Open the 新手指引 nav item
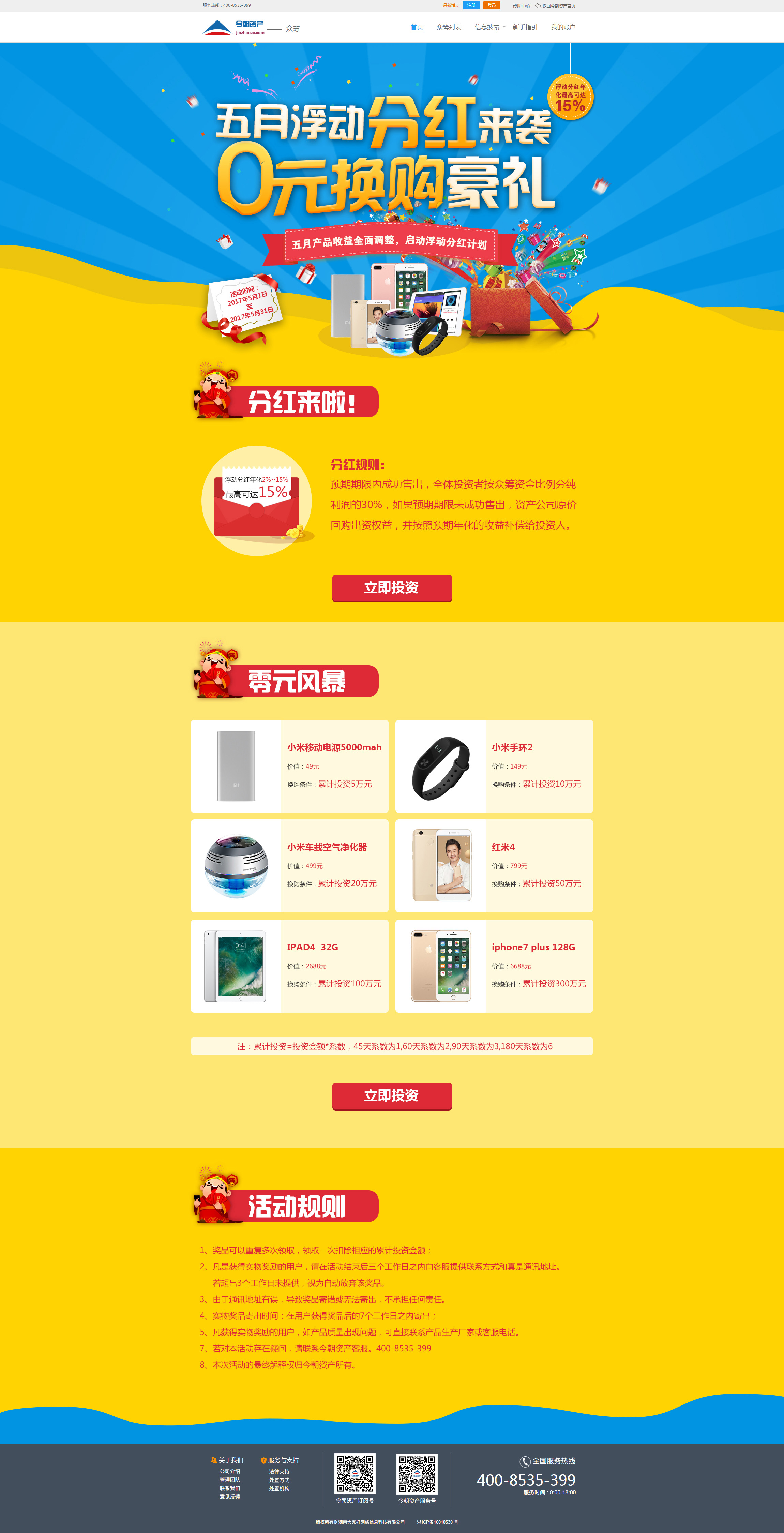 point(525,27)
